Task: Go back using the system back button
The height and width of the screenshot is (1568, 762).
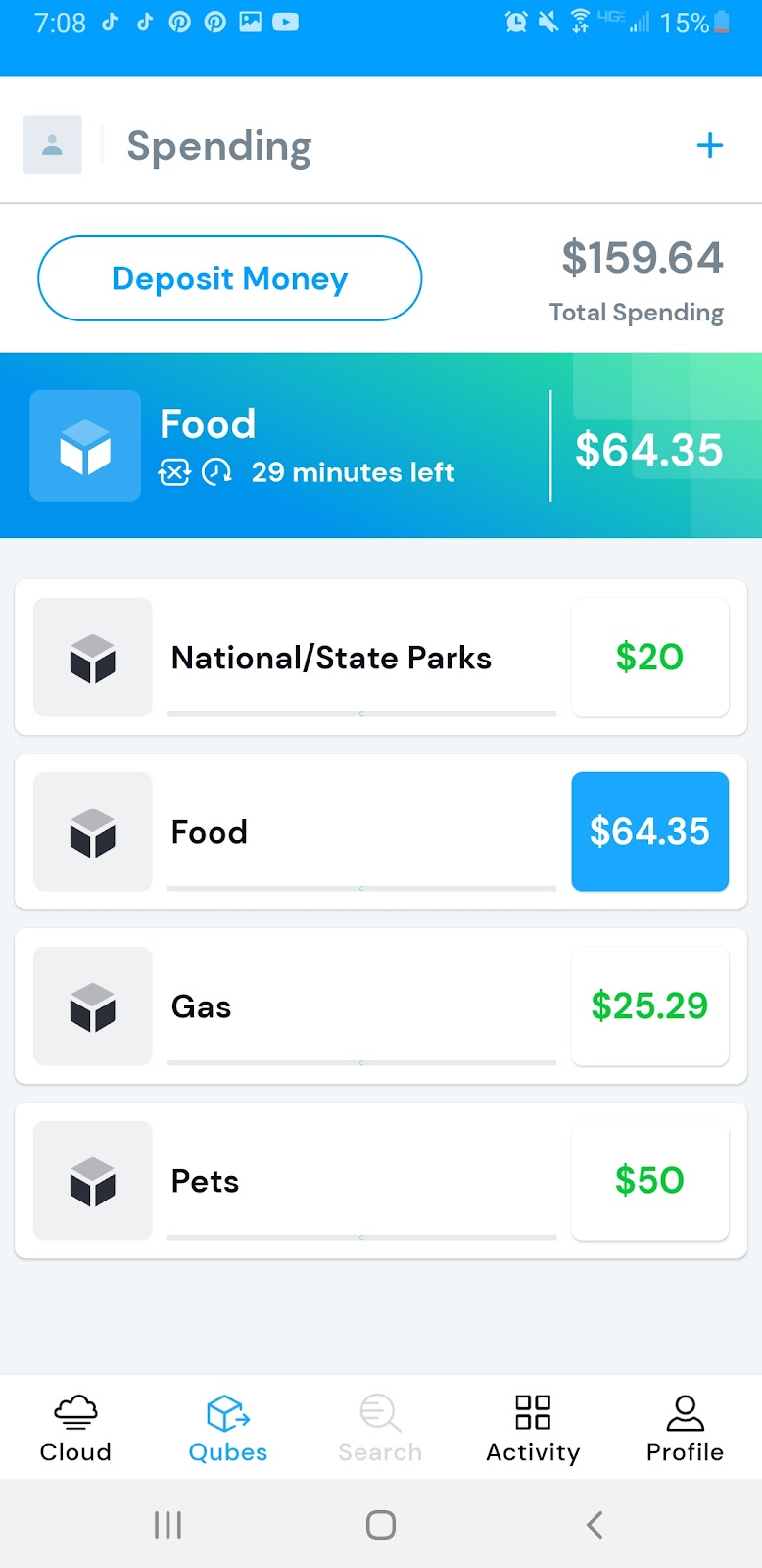Action: click(x=594, y=1525)
